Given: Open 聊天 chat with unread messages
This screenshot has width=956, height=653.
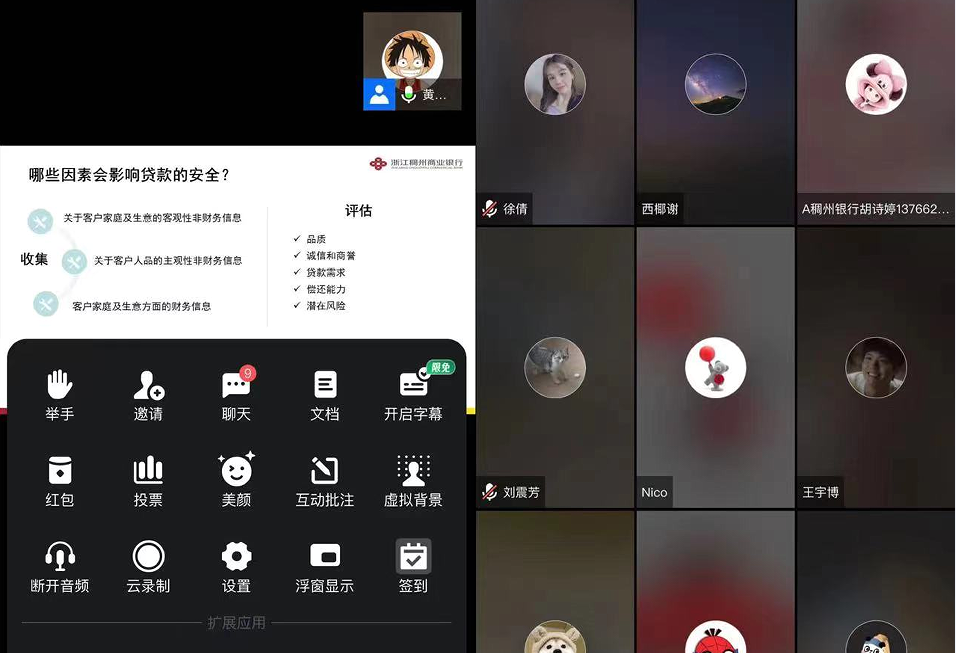Looking at the screenshot, I should (x=236, y=394).
